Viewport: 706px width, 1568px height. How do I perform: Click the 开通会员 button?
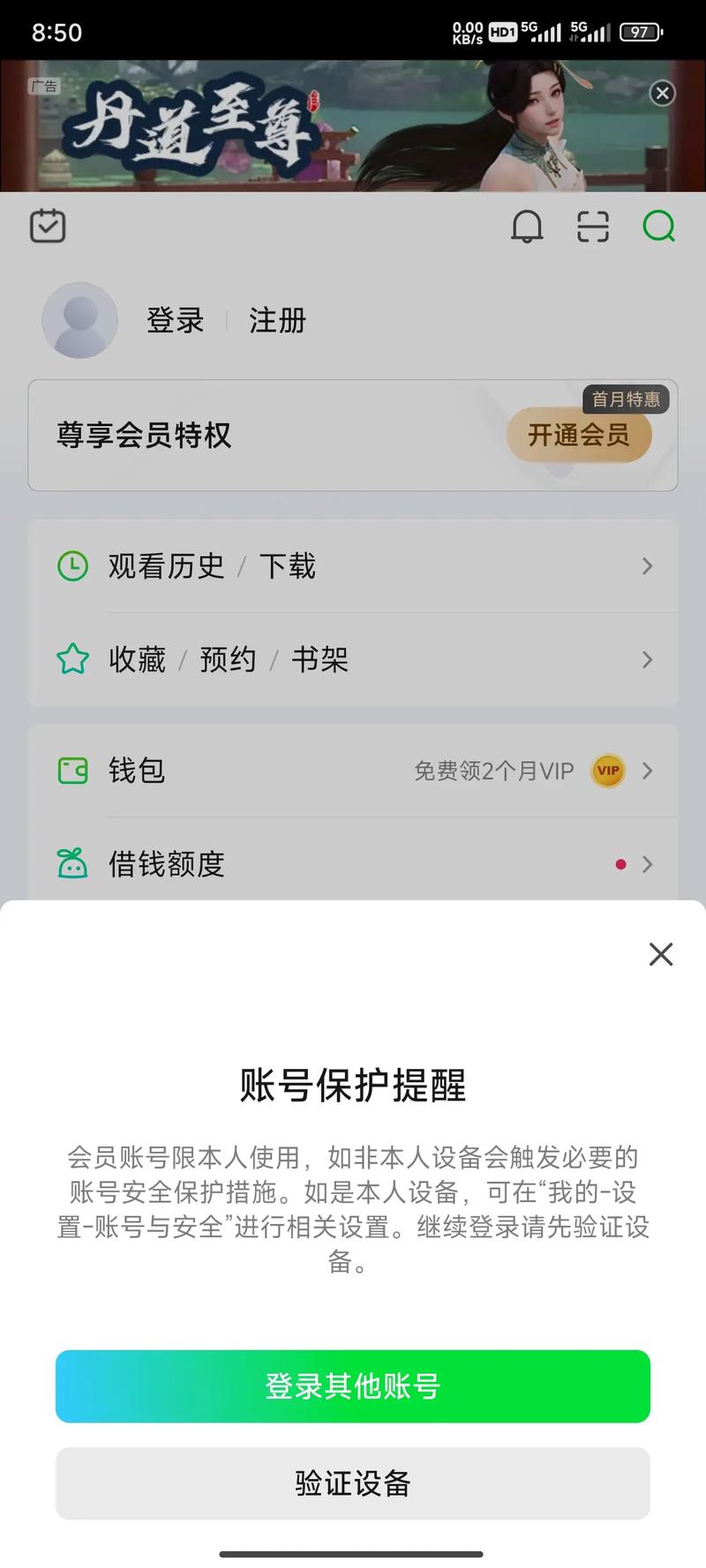click(x=580, y=435)
